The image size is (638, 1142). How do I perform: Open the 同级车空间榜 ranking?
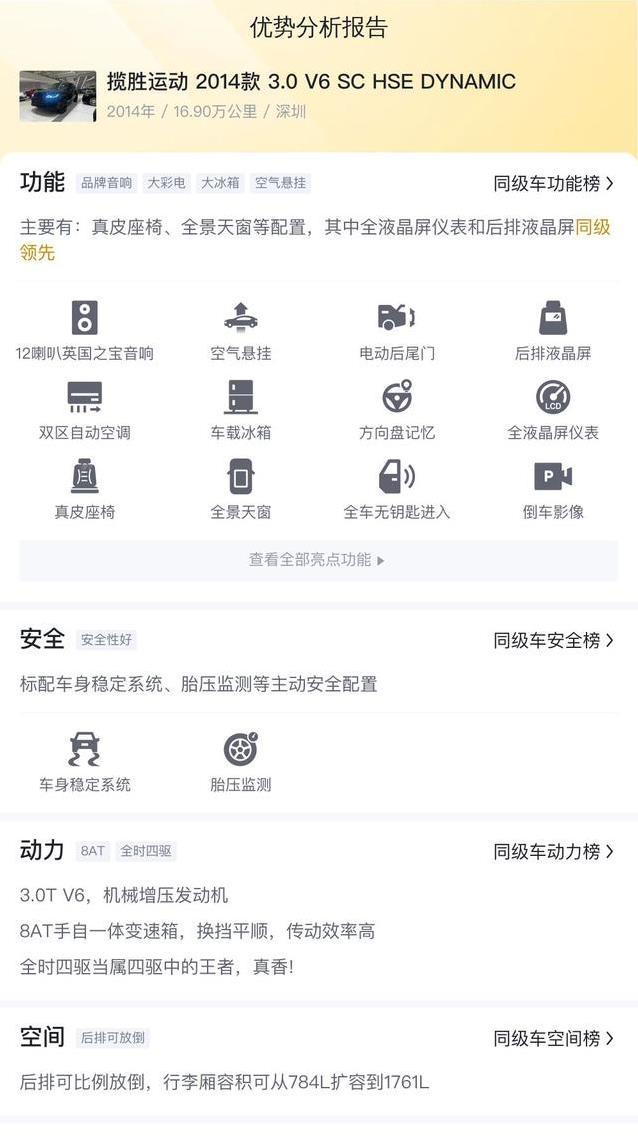(x=553, y=1039)
